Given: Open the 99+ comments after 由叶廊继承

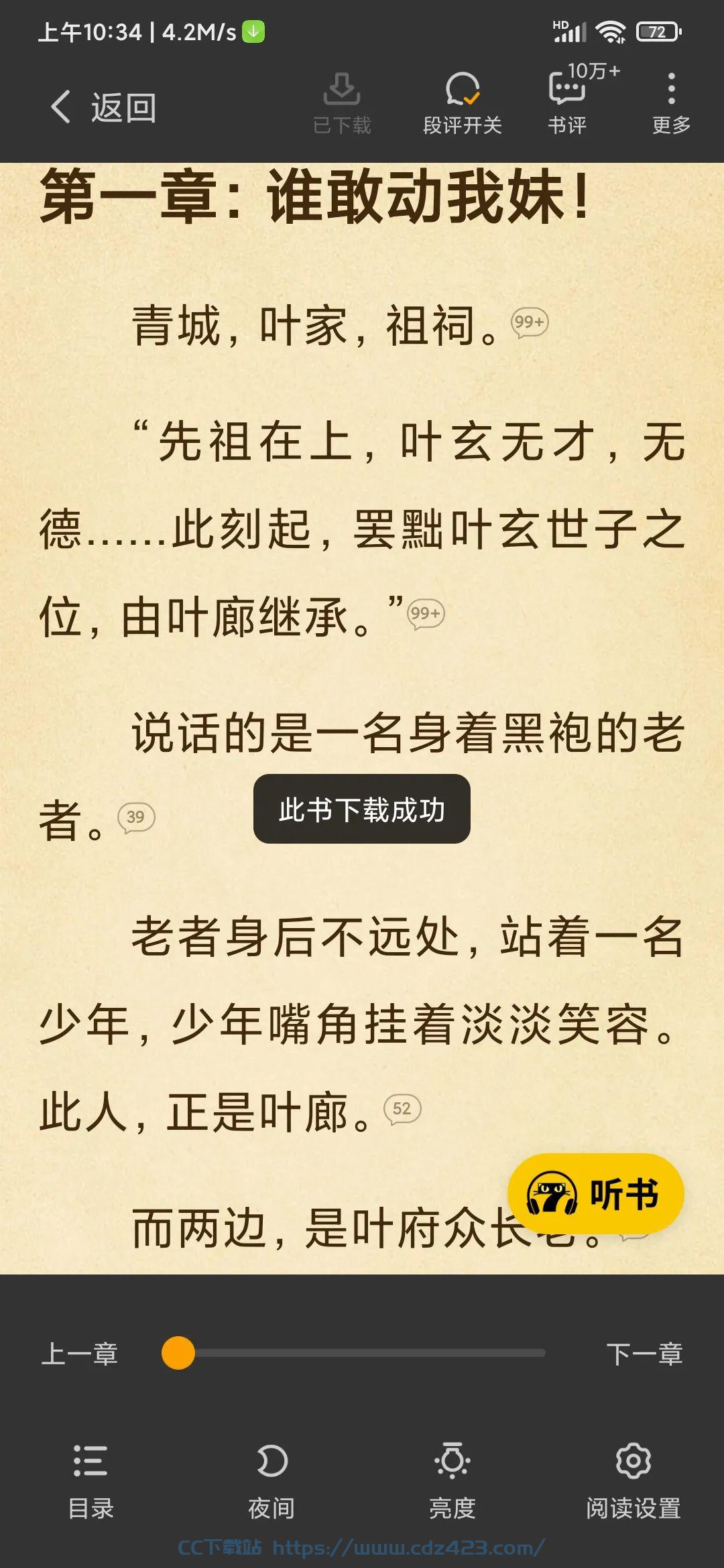Looking at the screenshot, I should pos(426,614).
